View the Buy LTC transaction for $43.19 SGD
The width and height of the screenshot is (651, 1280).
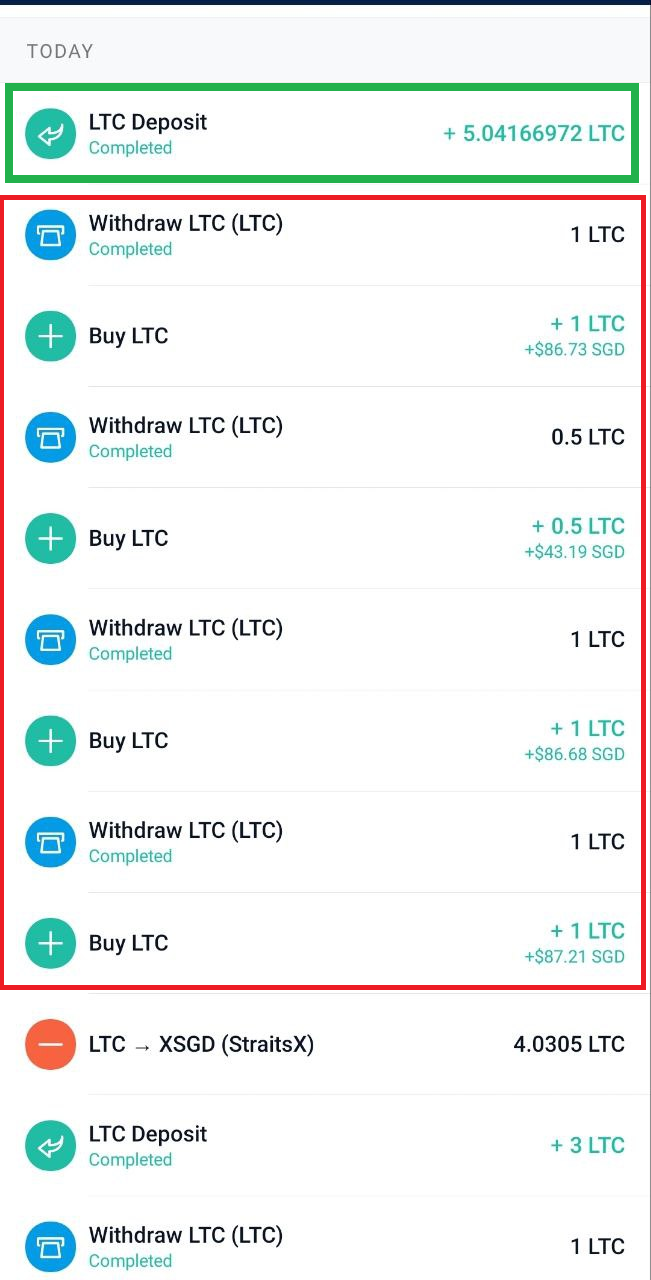click(x=325, y=538)
